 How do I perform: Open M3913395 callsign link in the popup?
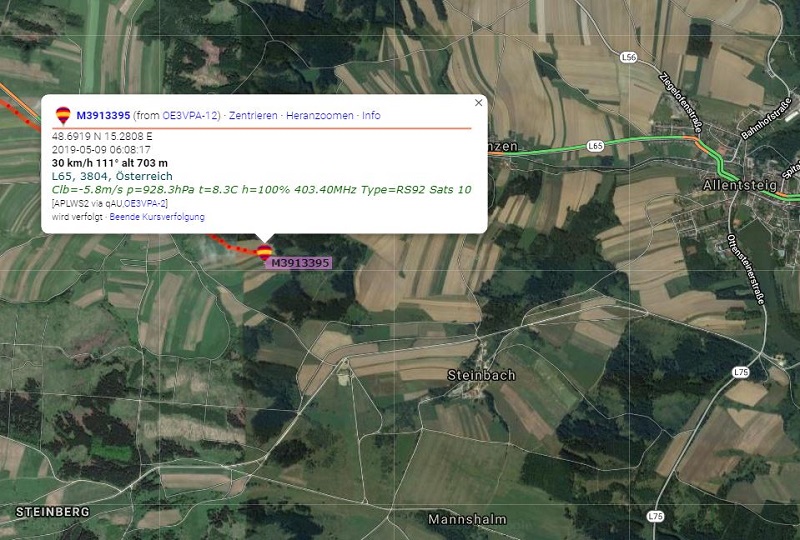(x=103, y=116)
